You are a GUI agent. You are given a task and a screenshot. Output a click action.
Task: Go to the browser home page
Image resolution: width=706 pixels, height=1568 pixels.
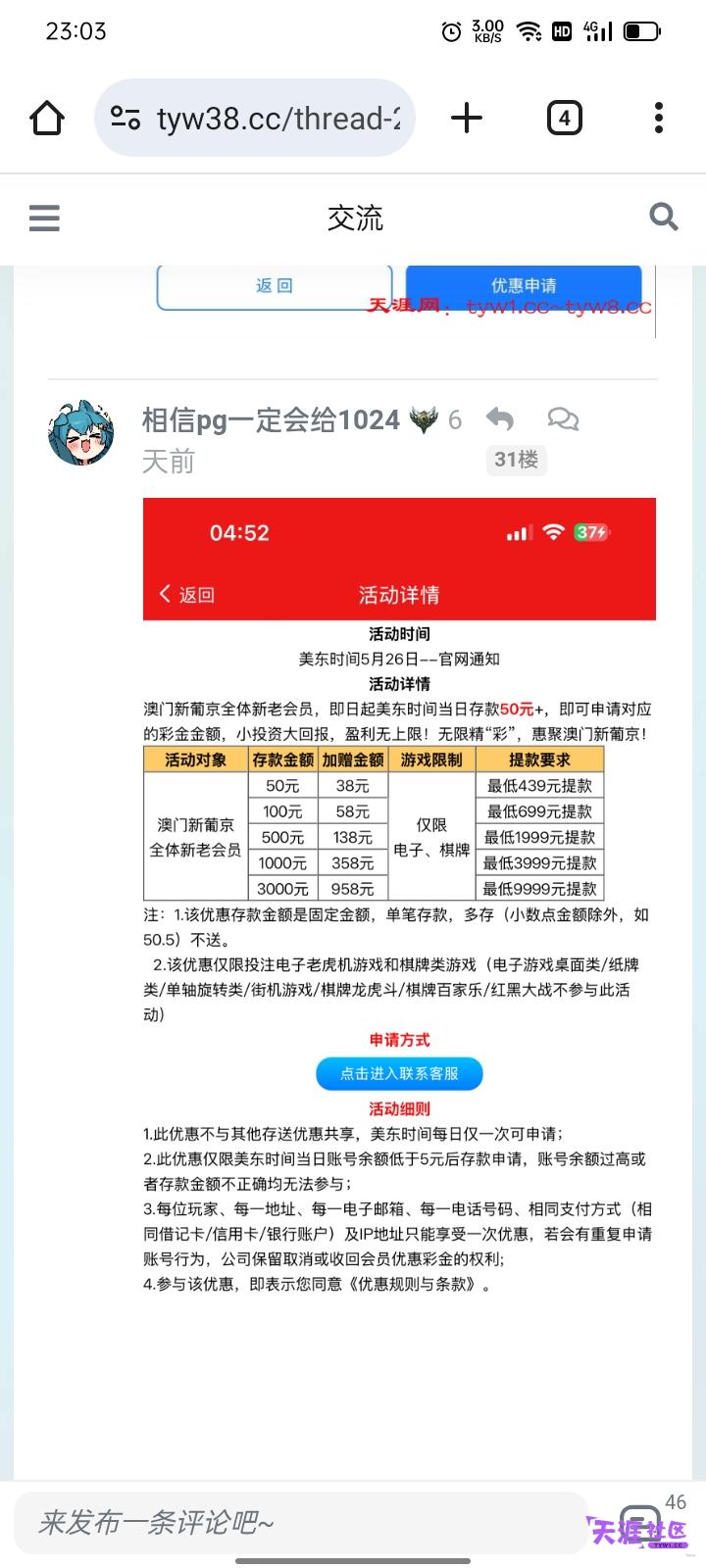click(x=47, y=119)
